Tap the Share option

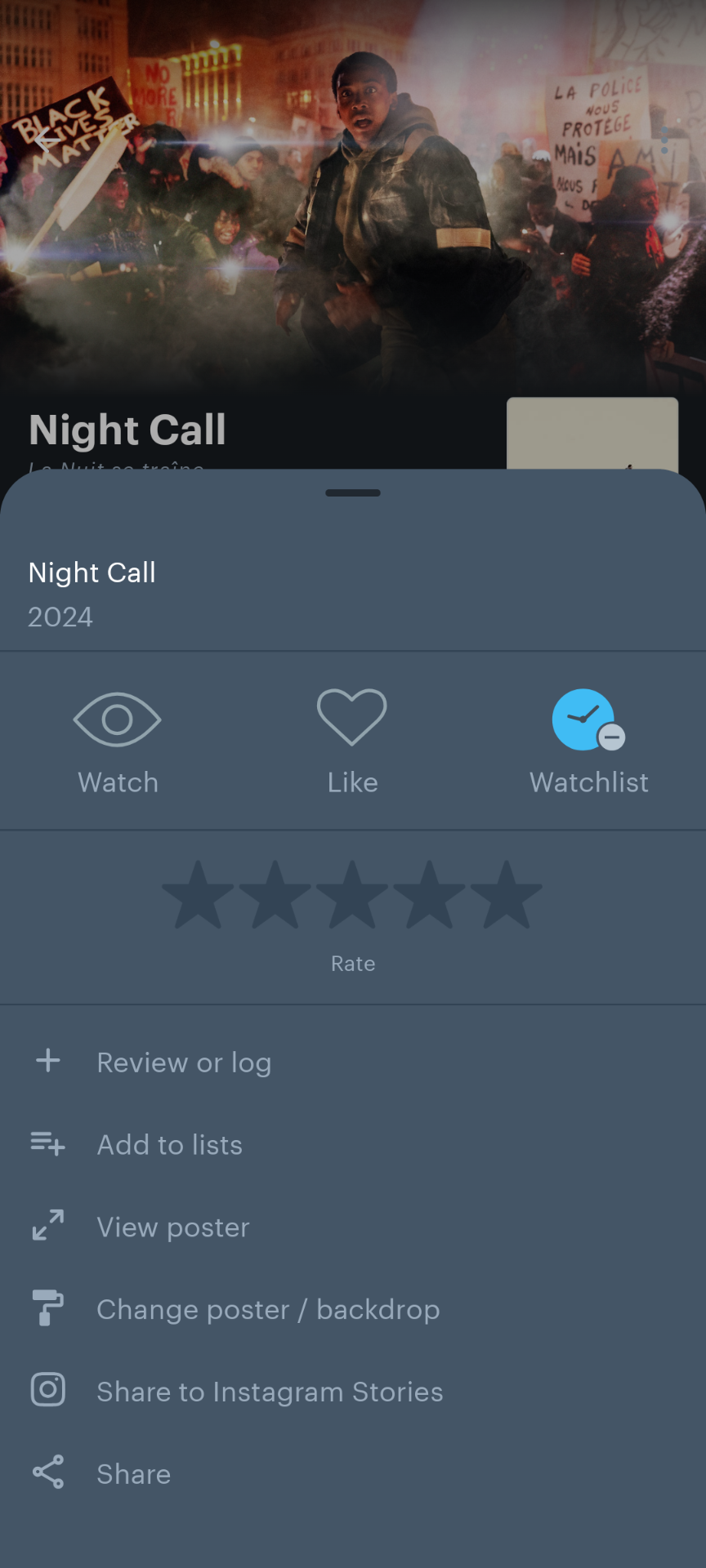(x=134, y=1474)
